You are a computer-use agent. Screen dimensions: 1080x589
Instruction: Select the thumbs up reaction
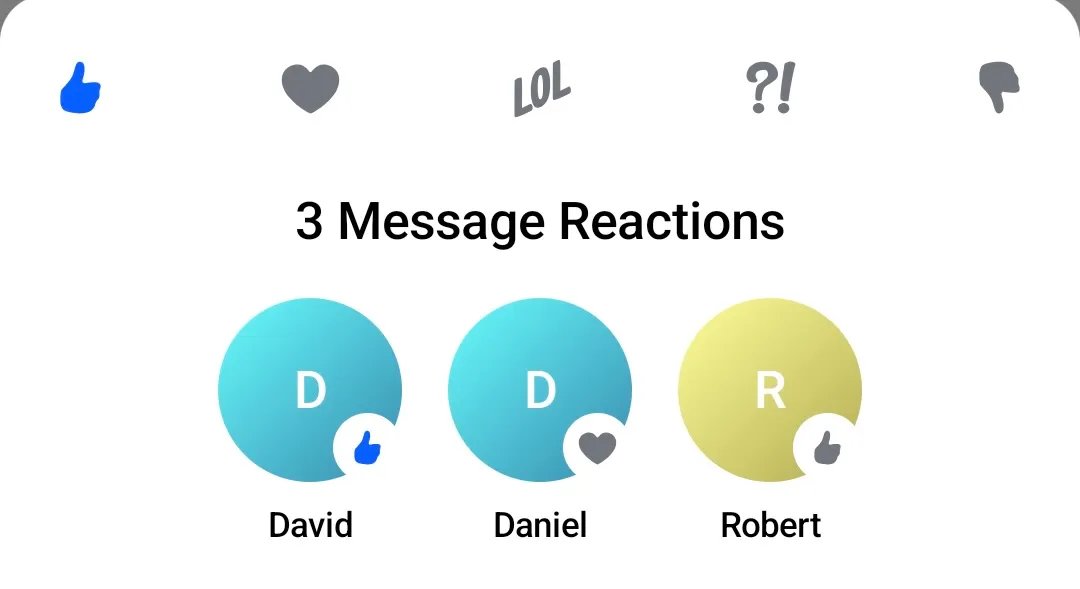click(81, 88)
